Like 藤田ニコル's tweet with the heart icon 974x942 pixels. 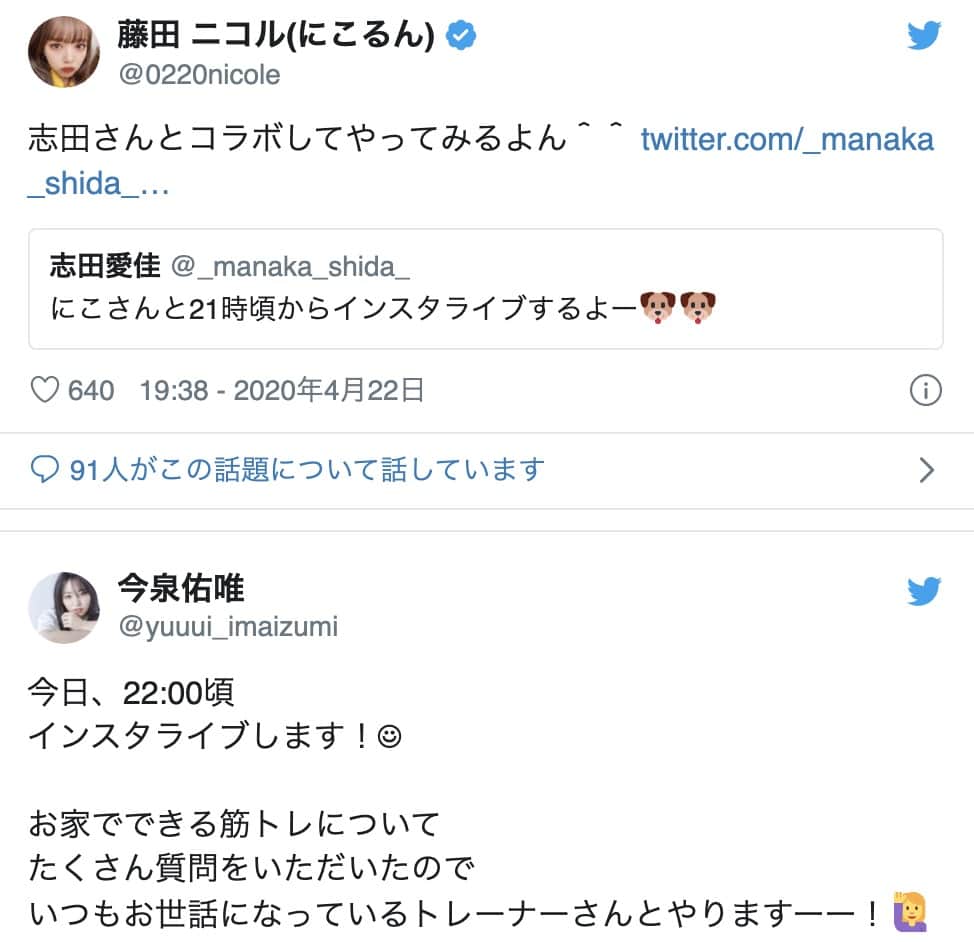(45, 390)
